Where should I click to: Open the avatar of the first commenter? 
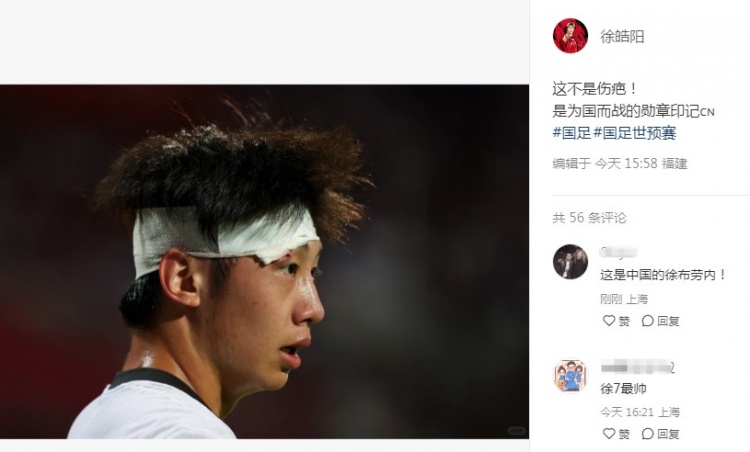570,262
